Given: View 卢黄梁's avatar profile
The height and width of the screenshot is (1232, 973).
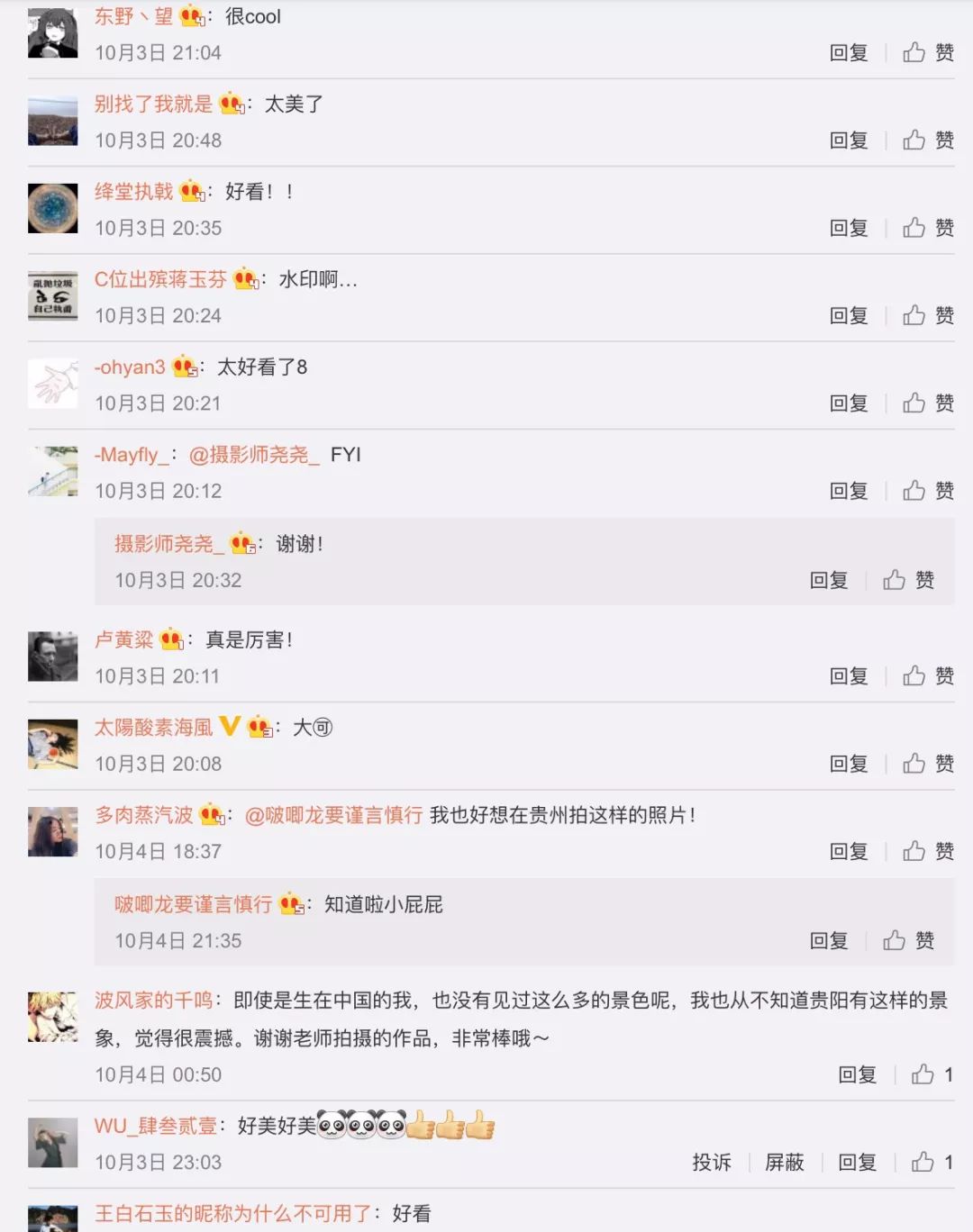Looking at the screenshot, I should (x=52, y=657).
